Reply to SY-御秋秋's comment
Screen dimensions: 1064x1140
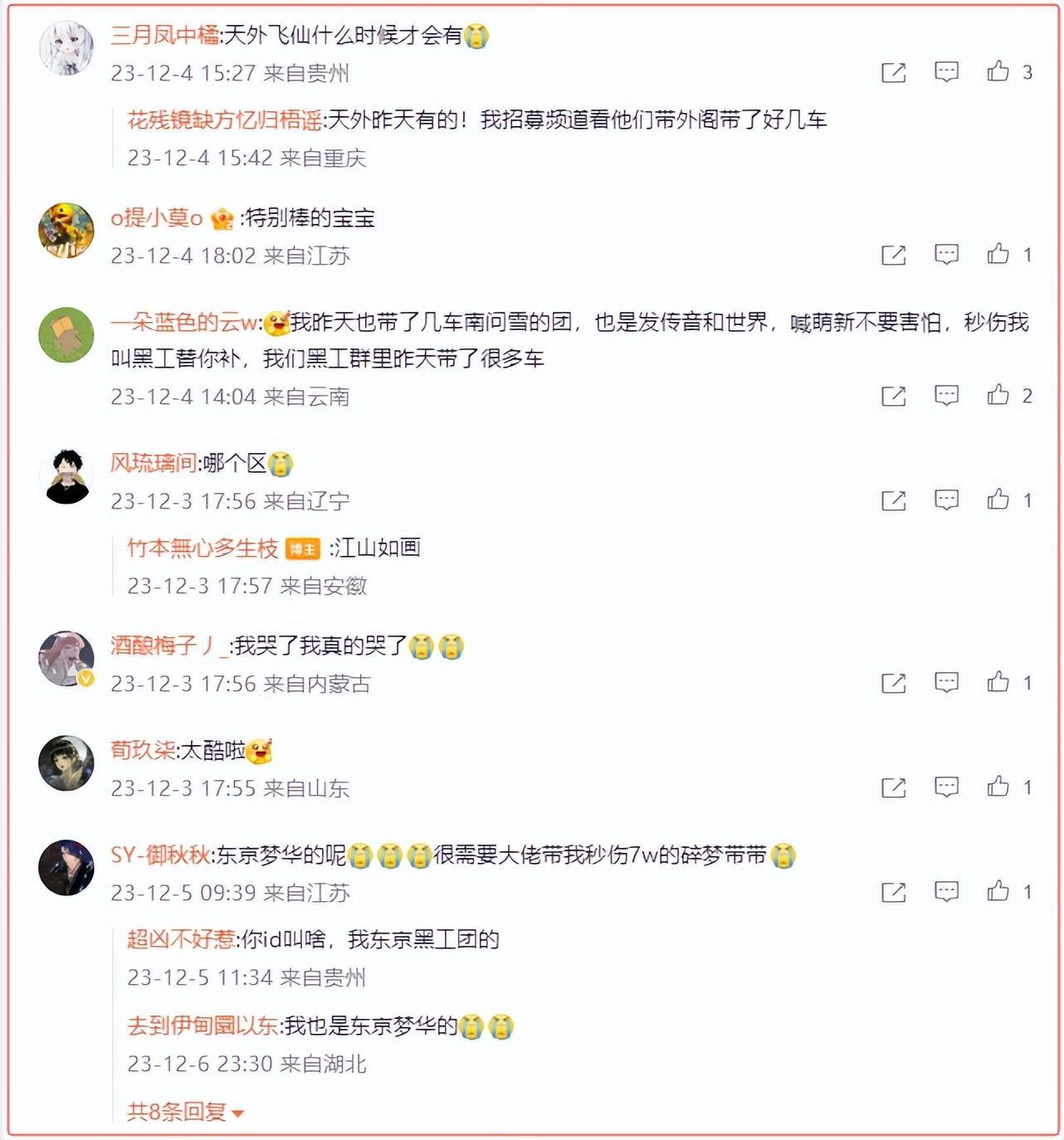(946, 891)
